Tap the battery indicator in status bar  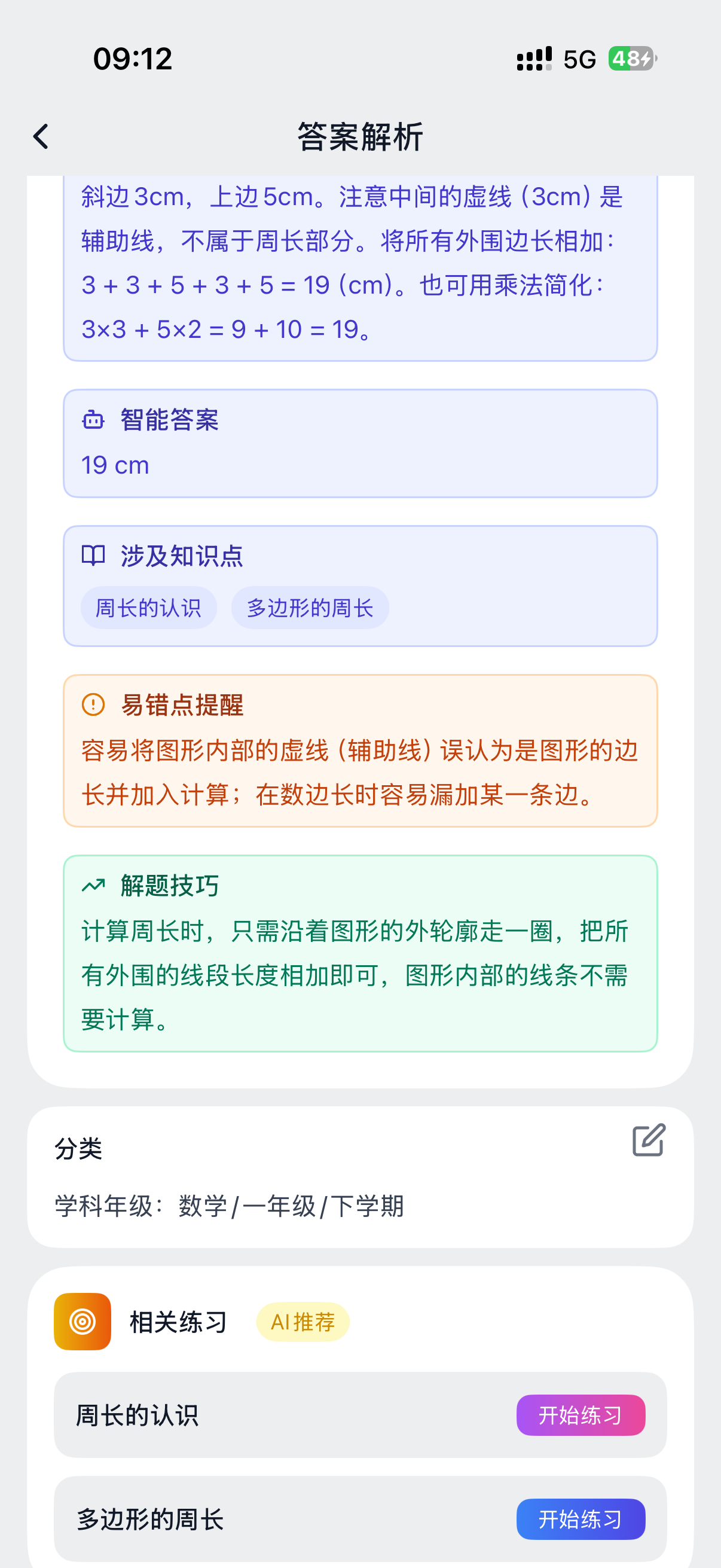click(633, 57)
